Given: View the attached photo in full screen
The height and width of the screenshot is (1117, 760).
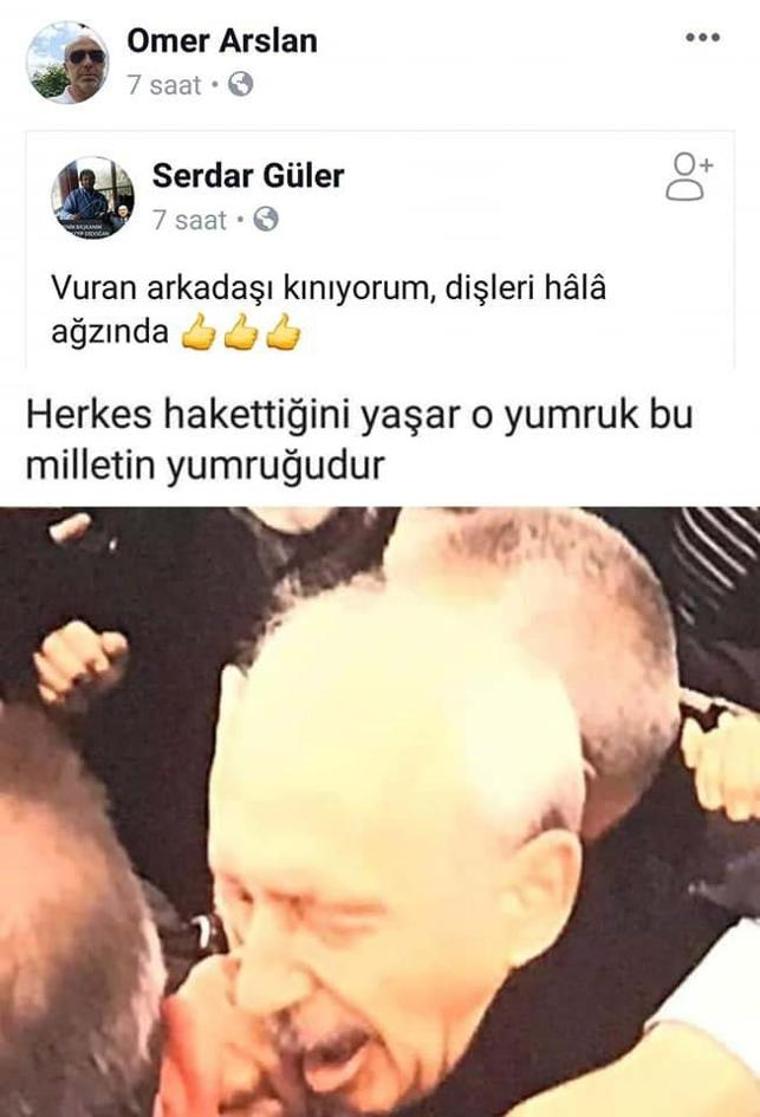Looking at the screenshot, I should click(x=380, y=810).
